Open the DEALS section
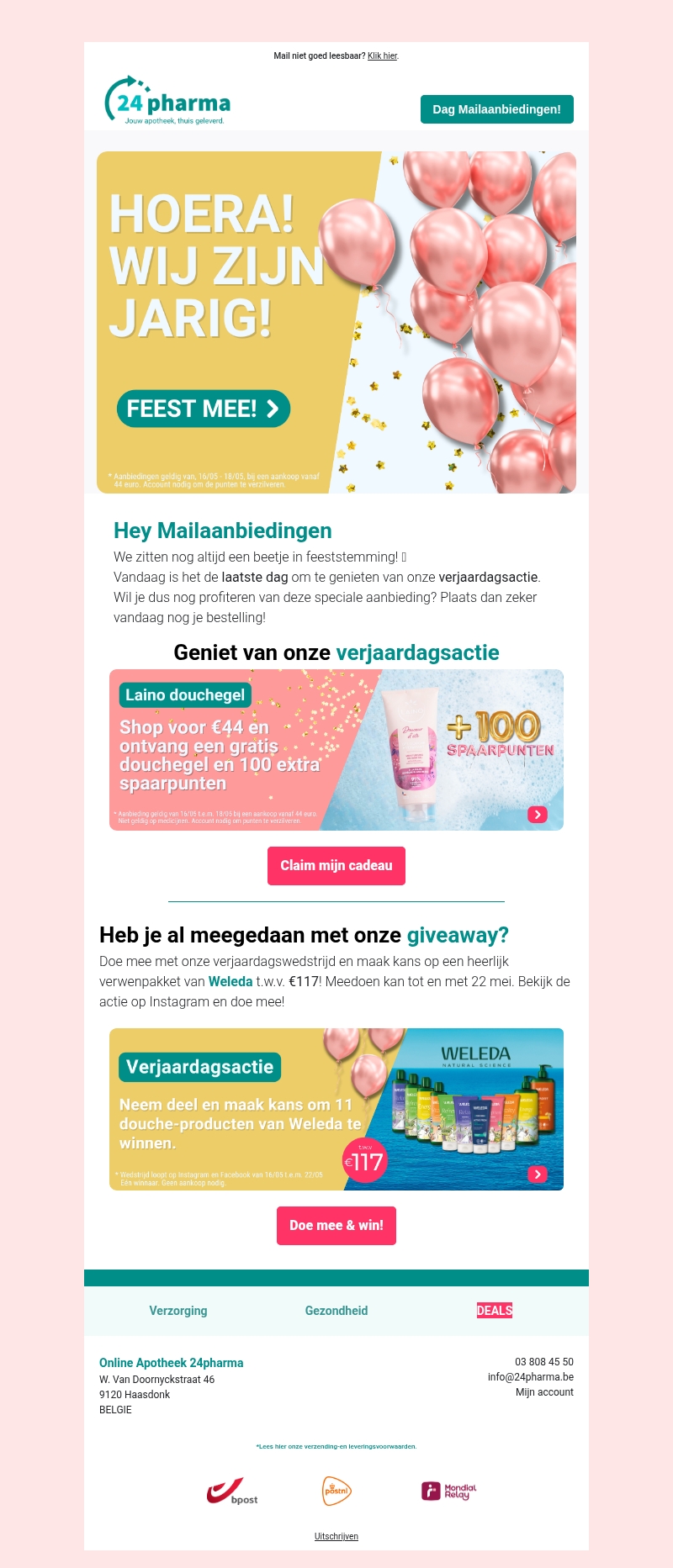This screenshot has height=1568, width=673. coord(495,1311)
